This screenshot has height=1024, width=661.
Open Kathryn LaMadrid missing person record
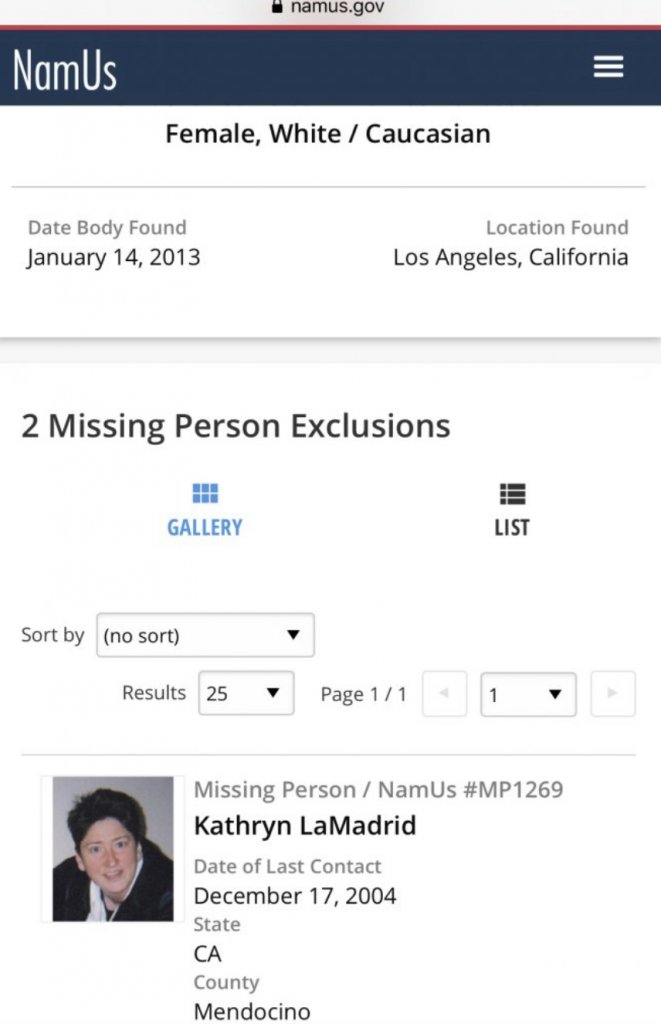click(x=304, y=826)
